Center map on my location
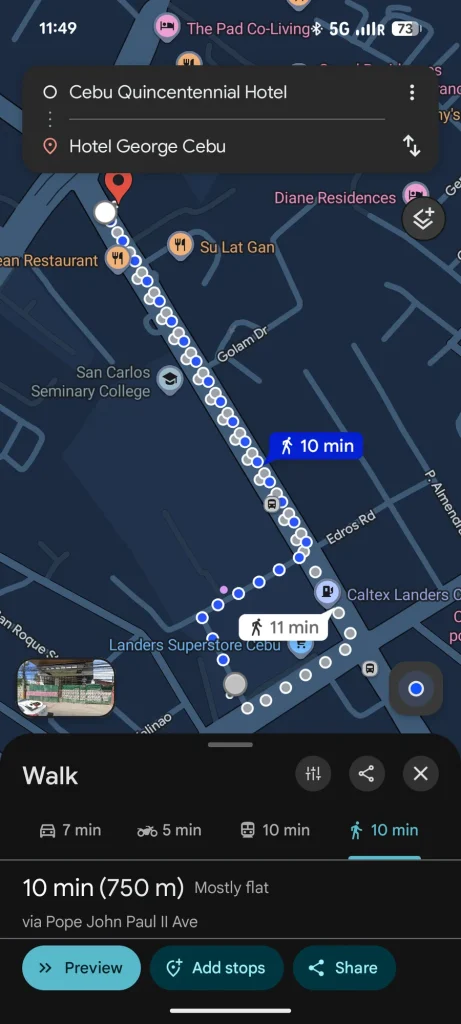The width and height of the screenshot is (461, 1024). (x=416, y=688)
